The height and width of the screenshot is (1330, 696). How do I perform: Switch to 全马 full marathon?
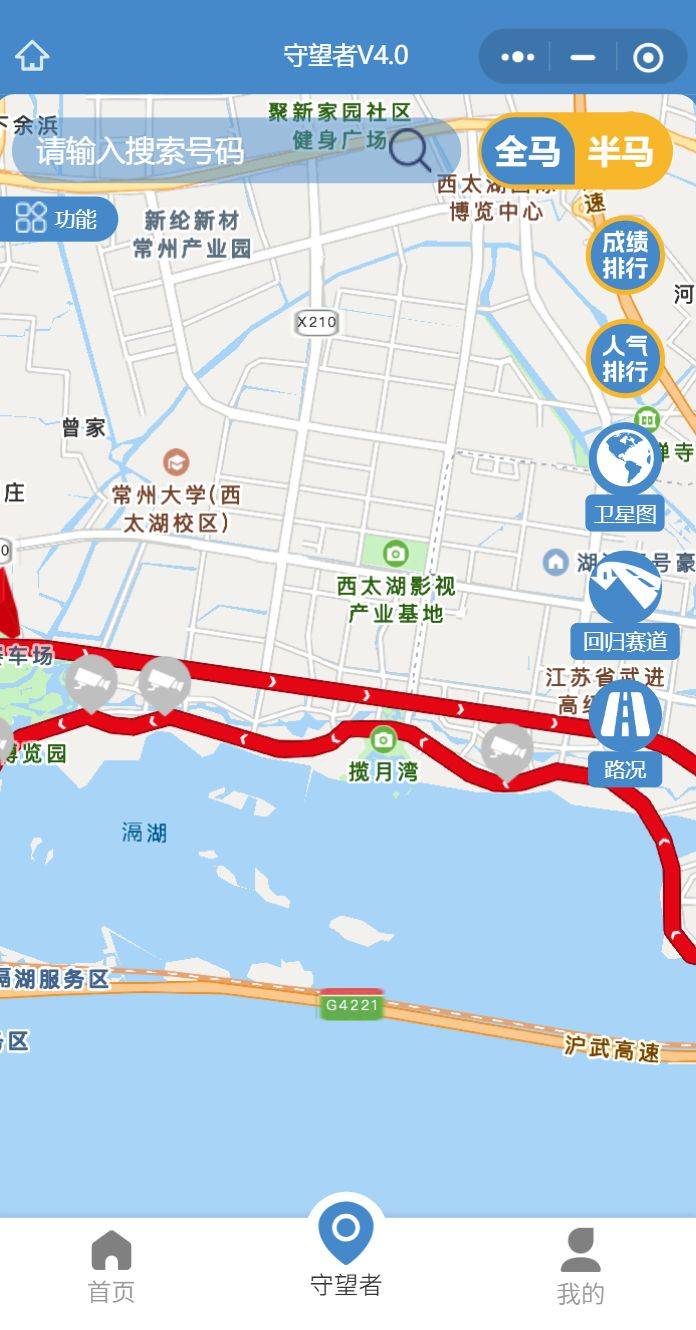tap(527, 151)
